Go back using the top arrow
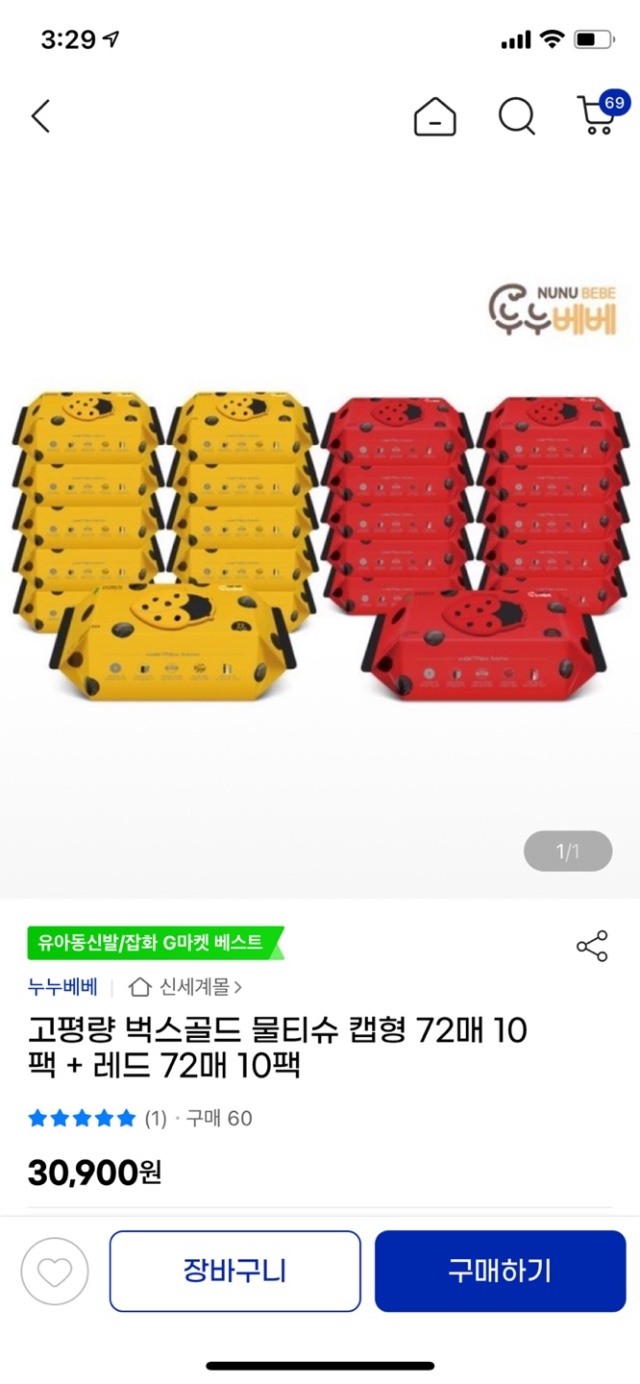Viewport: 640px width, 1384px height. 40,117
